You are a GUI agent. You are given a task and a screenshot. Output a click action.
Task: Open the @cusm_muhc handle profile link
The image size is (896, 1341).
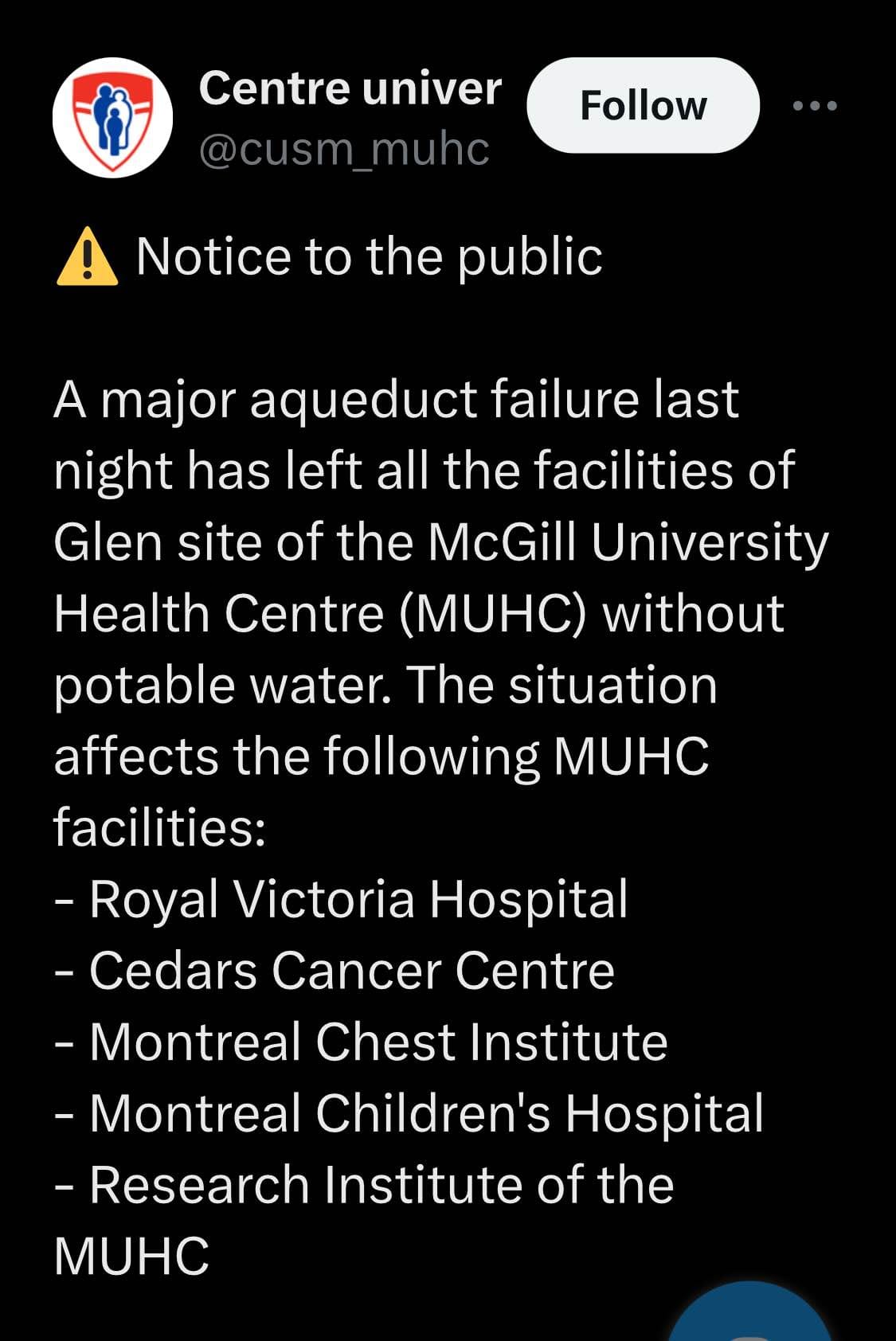click(343, 149)
